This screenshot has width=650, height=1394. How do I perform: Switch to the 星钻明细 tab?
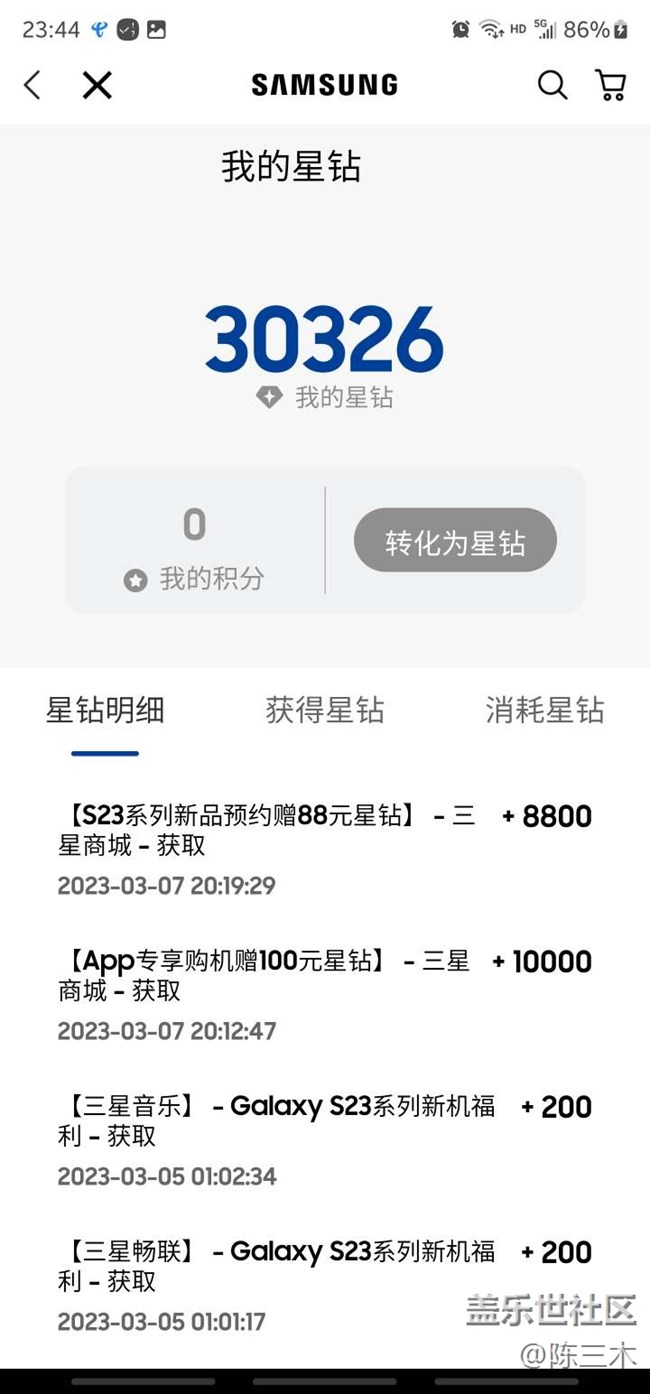click(105, 711)
